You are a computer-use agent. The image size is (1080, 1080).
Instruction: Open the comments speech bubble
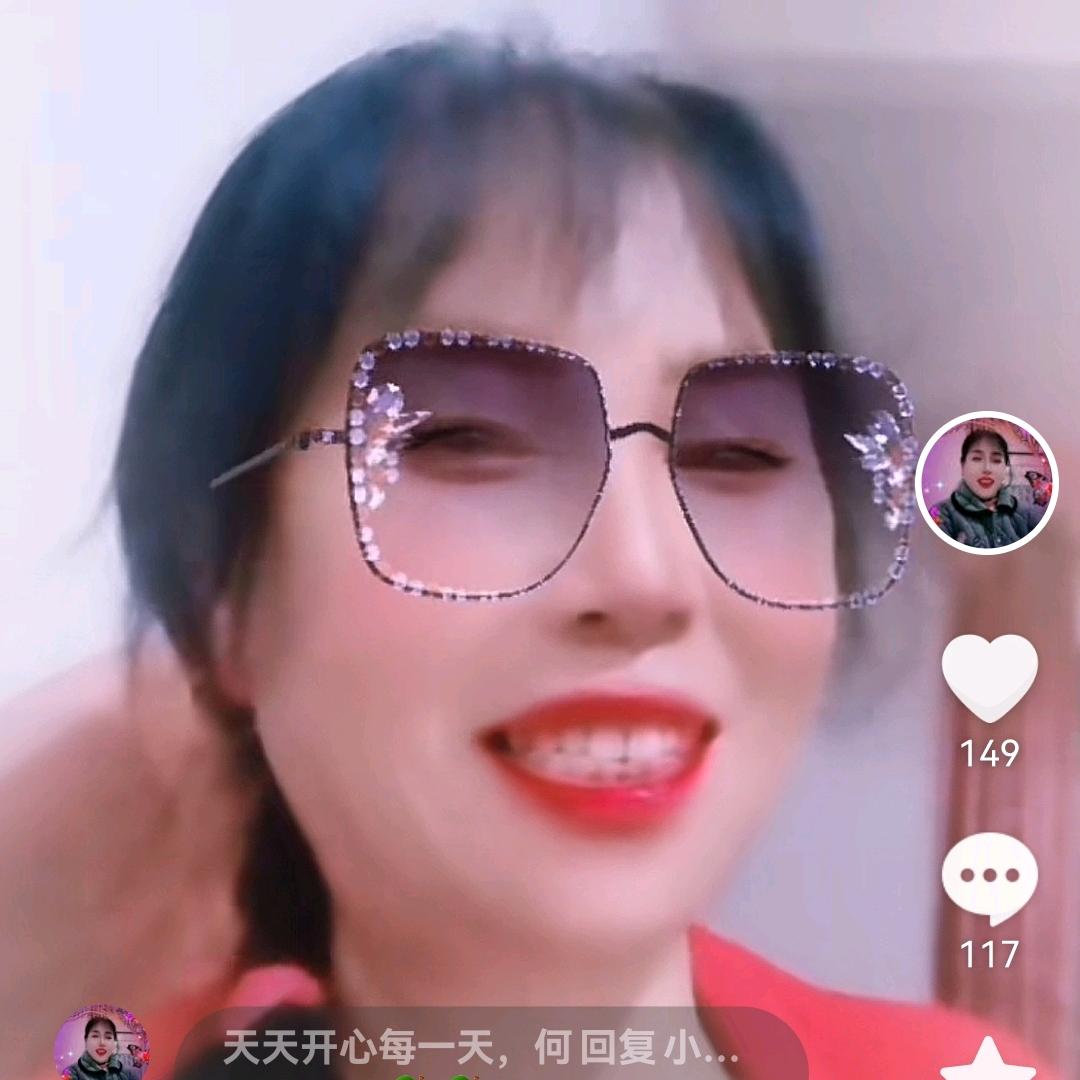point(989,878)
